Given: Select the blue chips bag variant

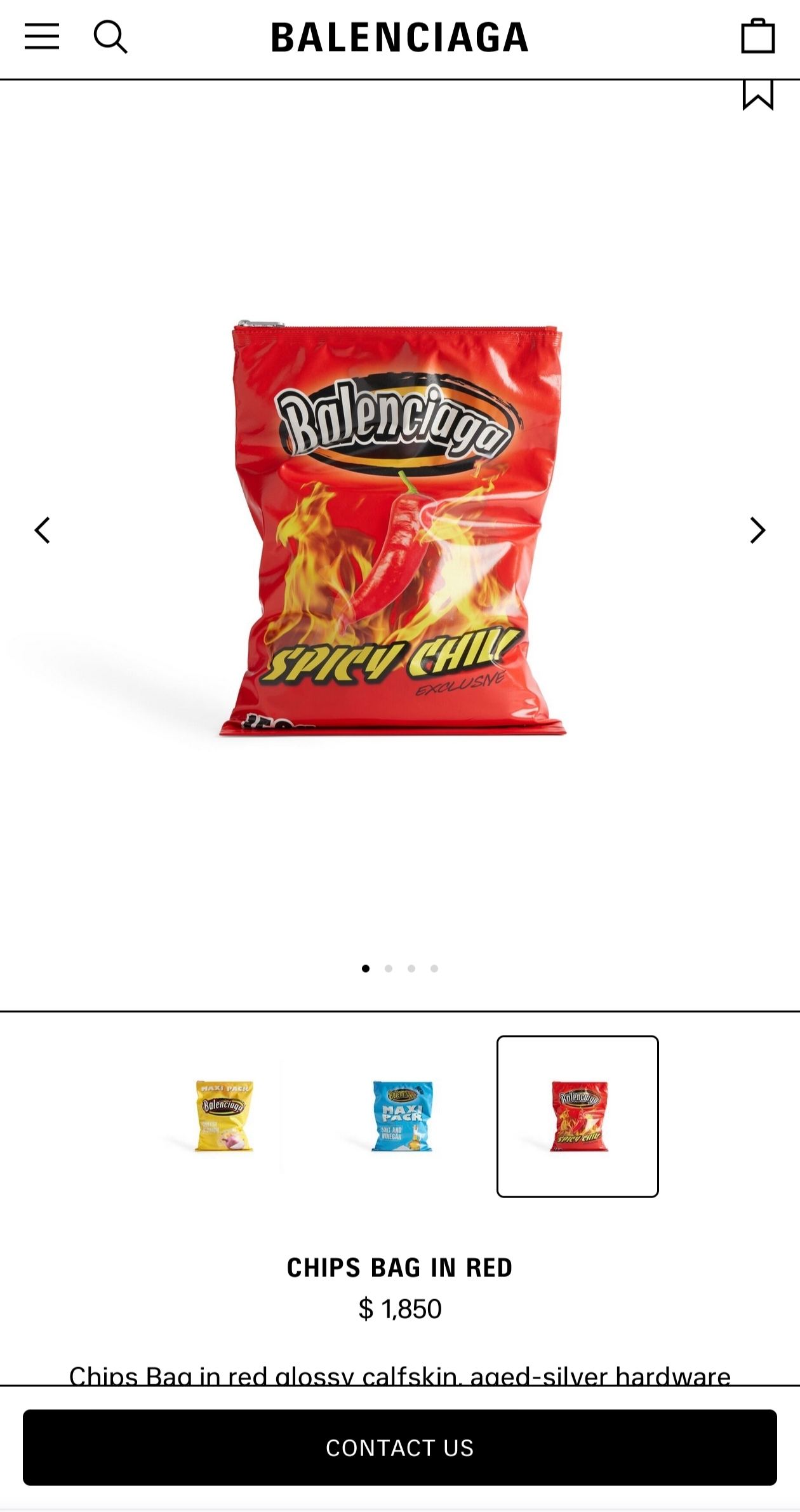Looking at the screenshot, I should click(401, 1116).
